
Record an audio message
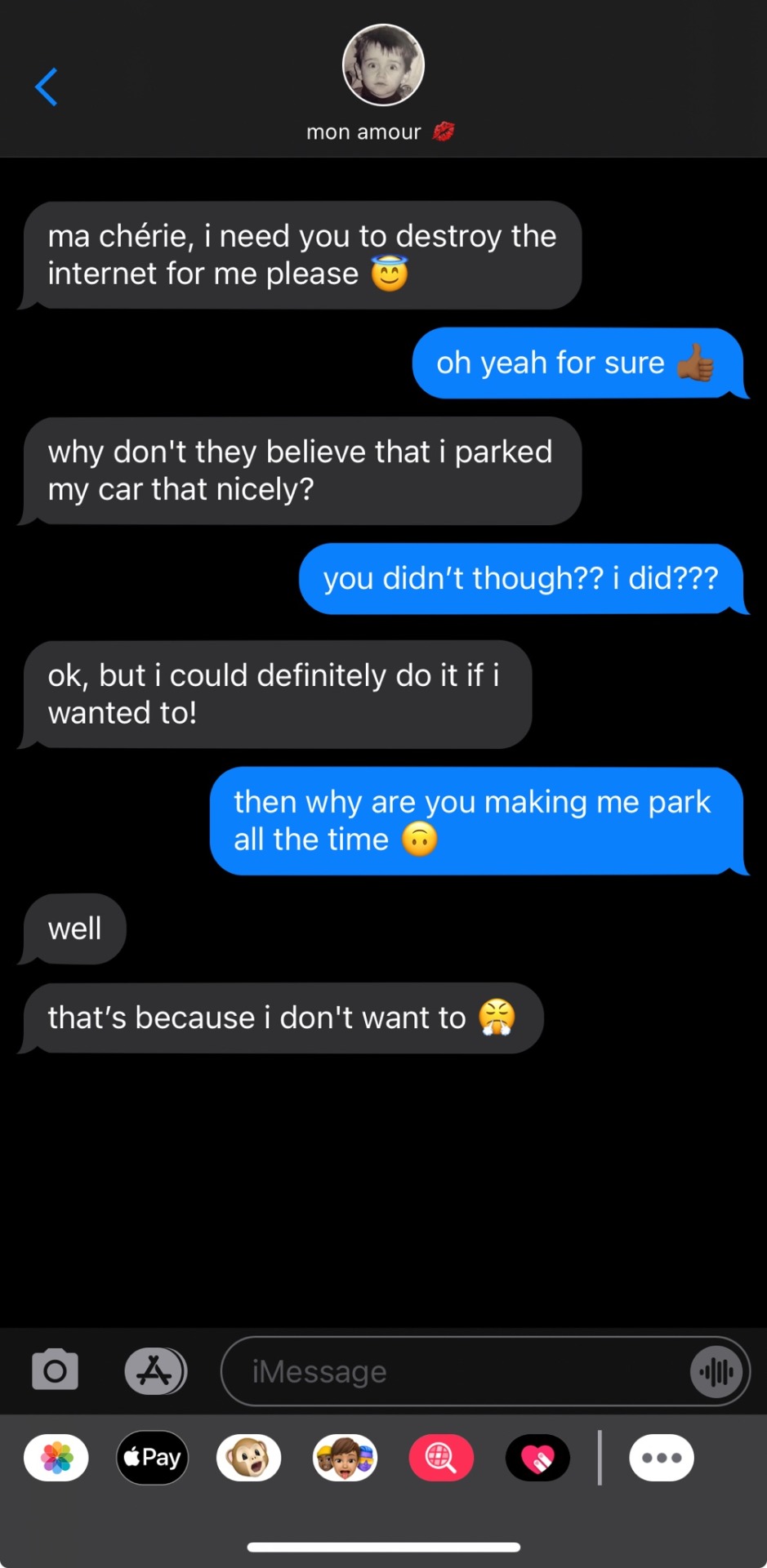pyautogui.click(x=716, y=1371)
